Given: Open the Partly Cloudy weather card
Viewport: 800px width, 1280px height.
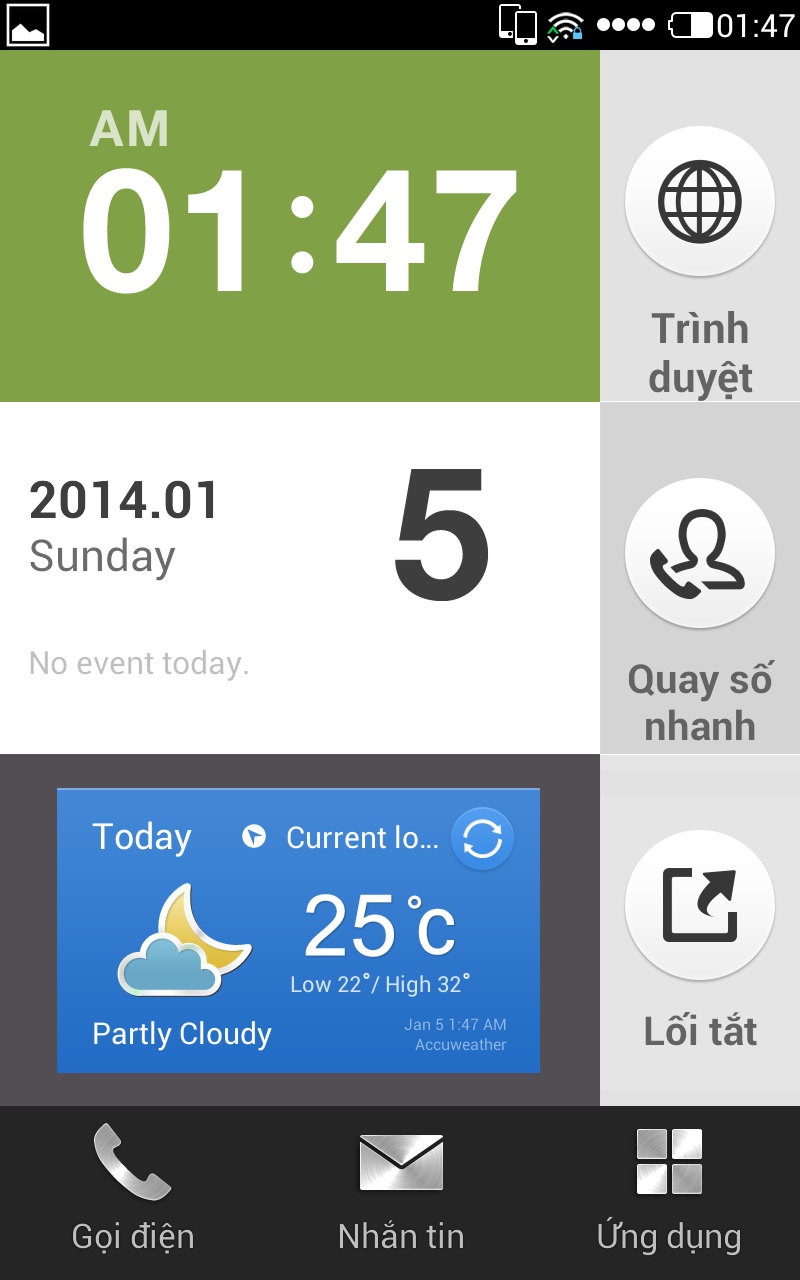Looking at the screenshot, I should [298, 931].
